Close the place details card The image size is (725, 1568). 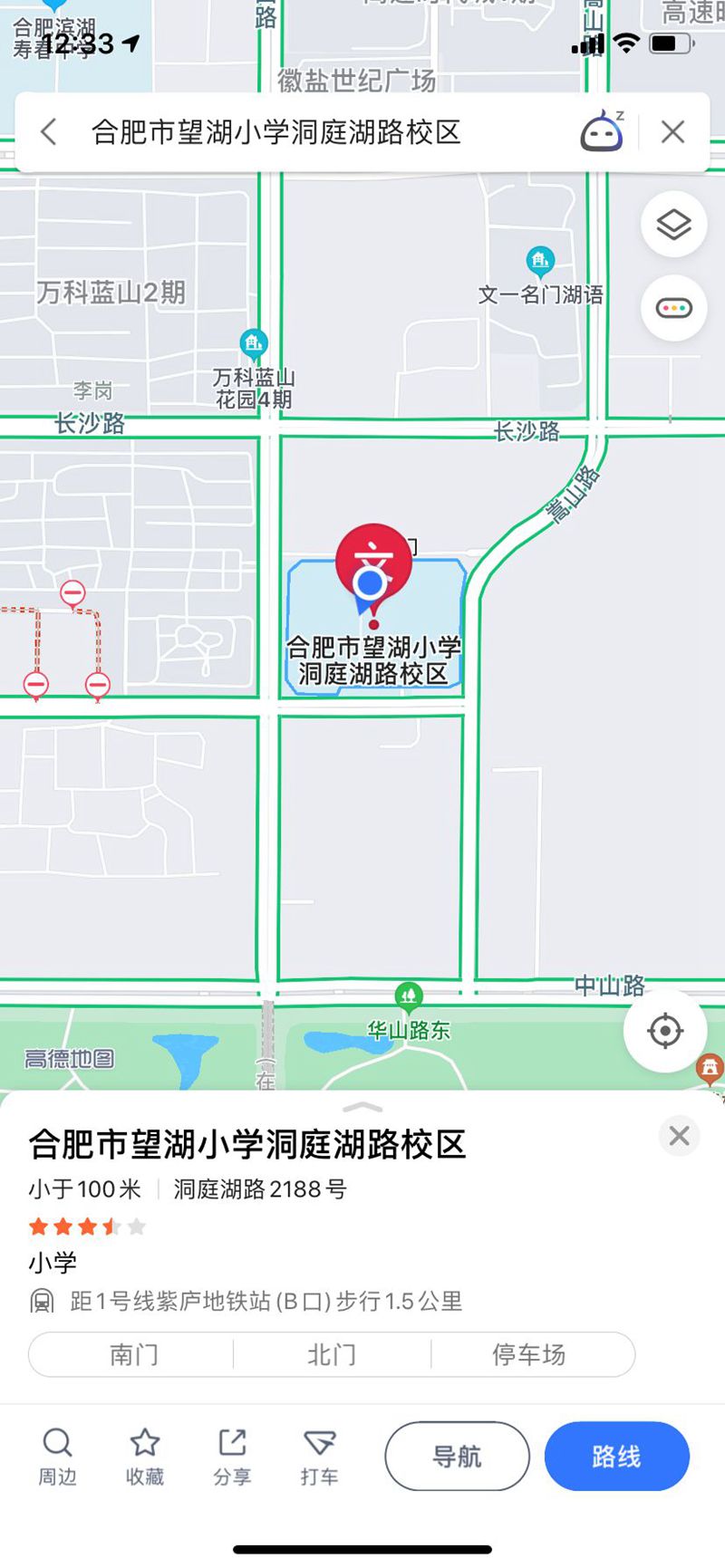pyautogui.click(x=679, y=1136)
